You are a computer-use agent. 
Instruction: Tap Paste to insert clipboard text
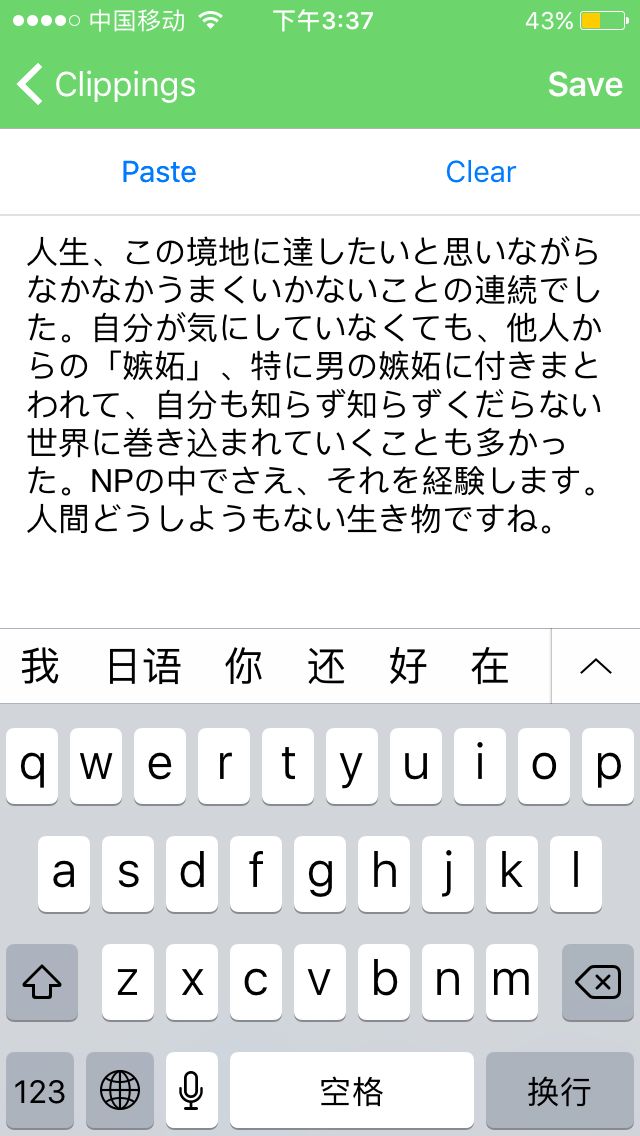[159, 172]
